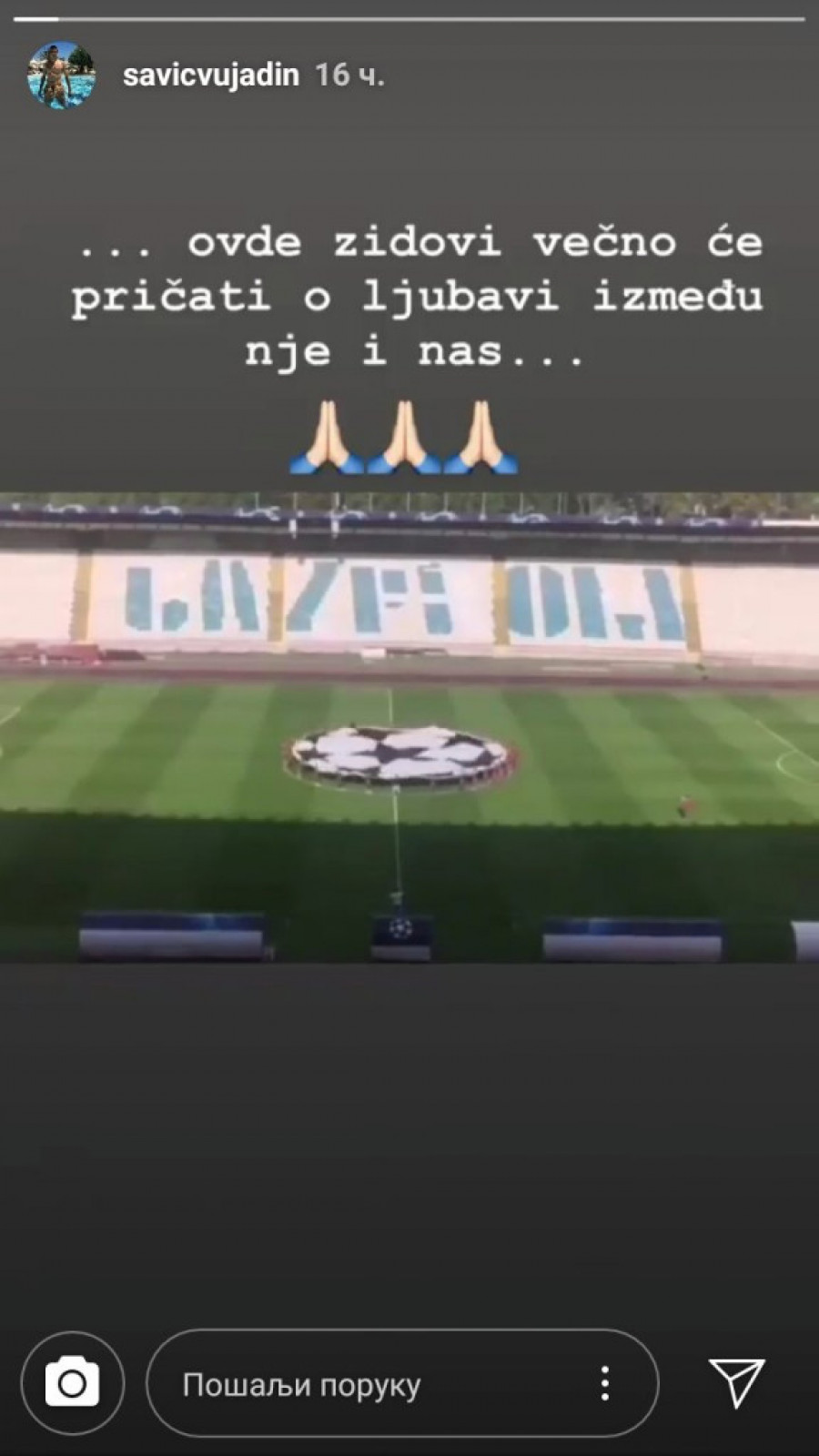Open the savicvujadin username link
Viewport: 819px width, 1456px height.
pyautogui.click(x=210, y=75)
